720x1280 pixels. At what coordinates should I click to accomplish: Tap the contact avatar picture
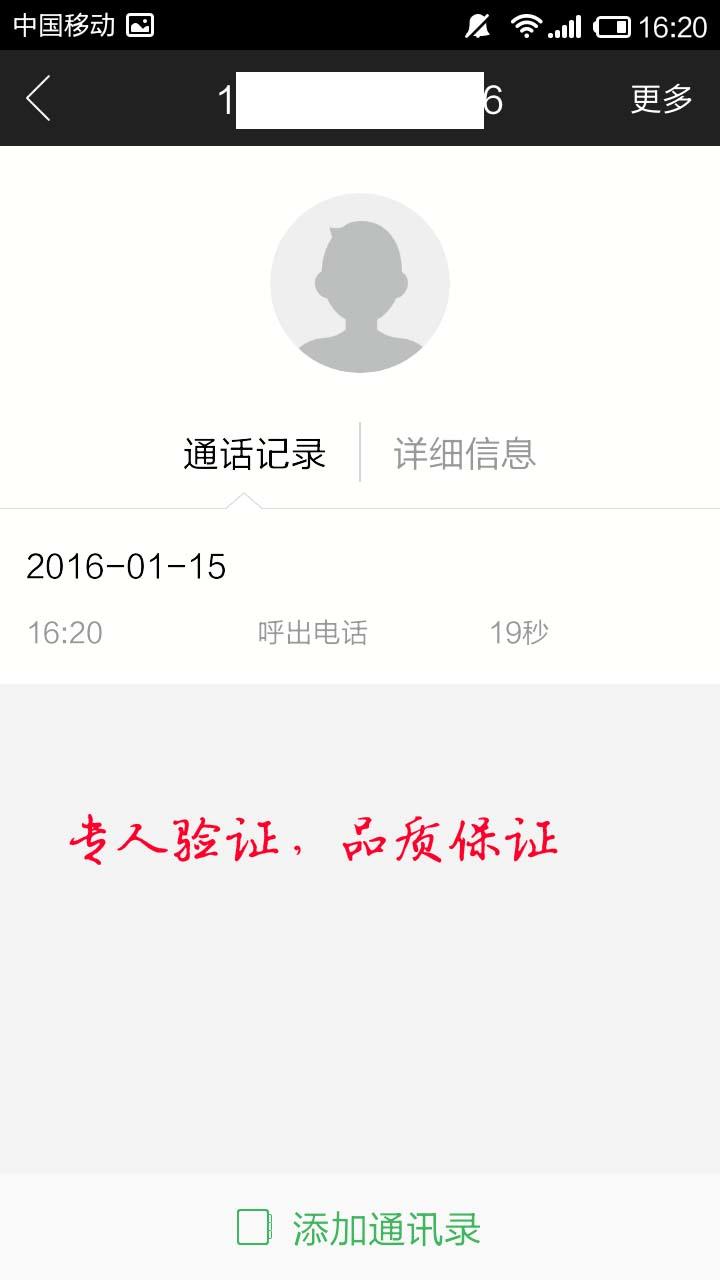click(360, 283)
